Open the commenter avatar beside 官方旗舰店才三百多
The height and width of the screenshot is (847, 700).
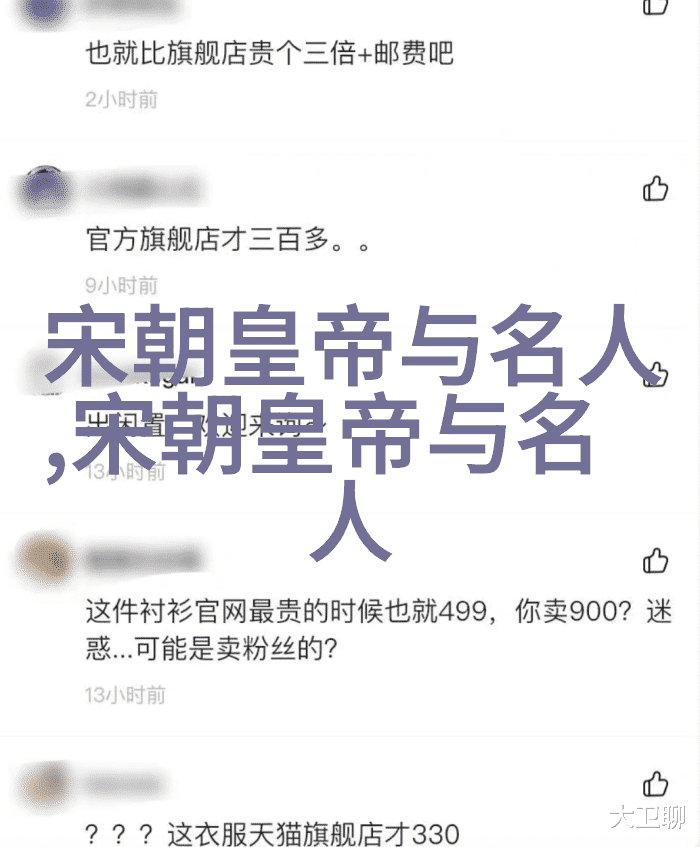41,187
